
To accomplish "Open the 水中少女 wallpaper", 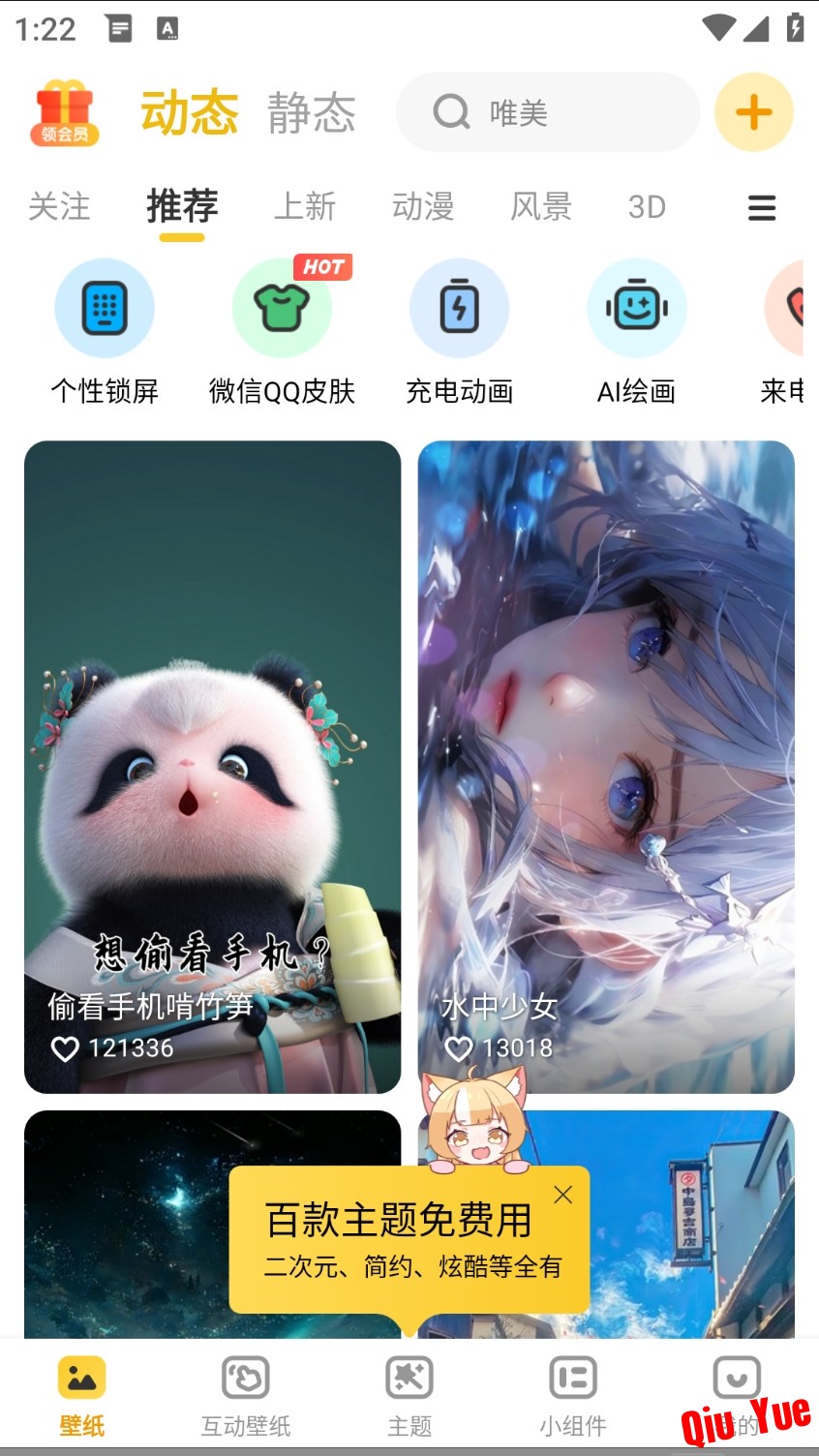I will 606,767.
